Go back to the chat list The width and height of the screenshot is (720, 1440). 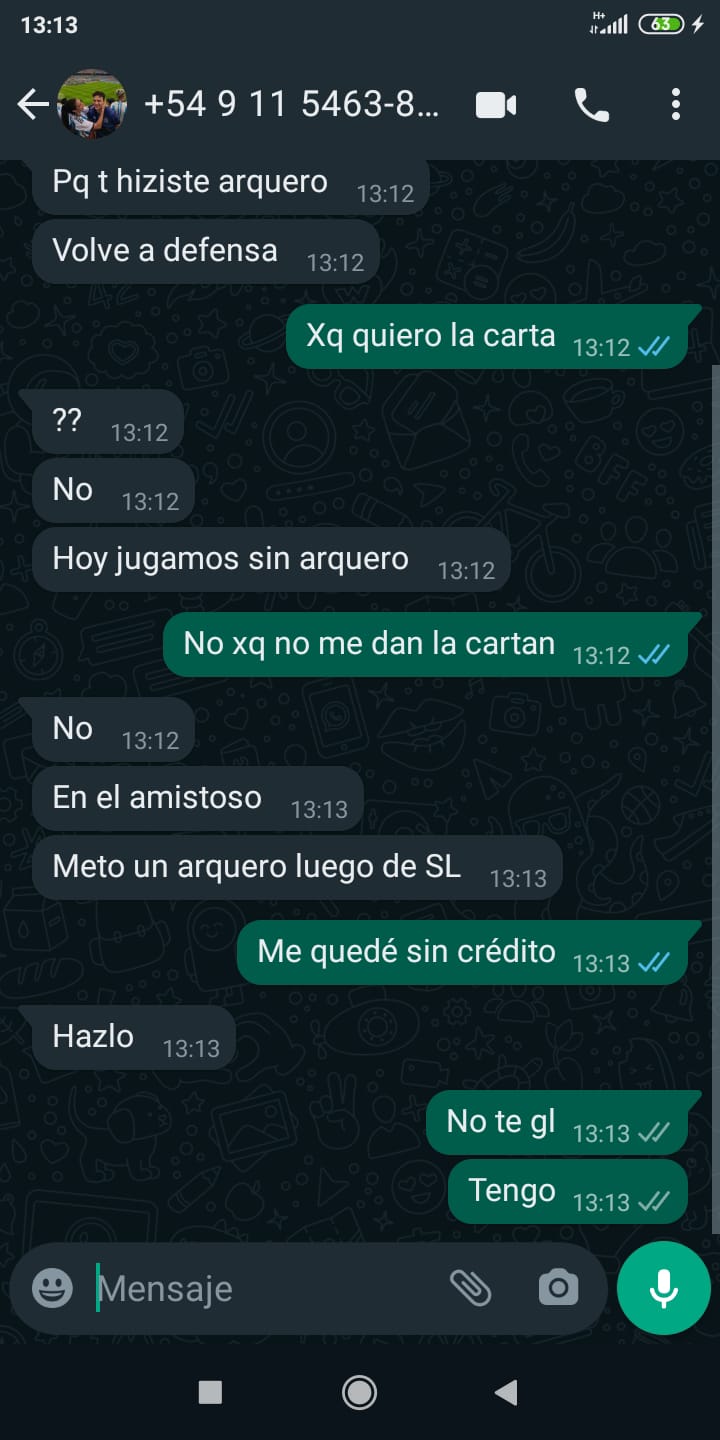[x=33, y=104]
